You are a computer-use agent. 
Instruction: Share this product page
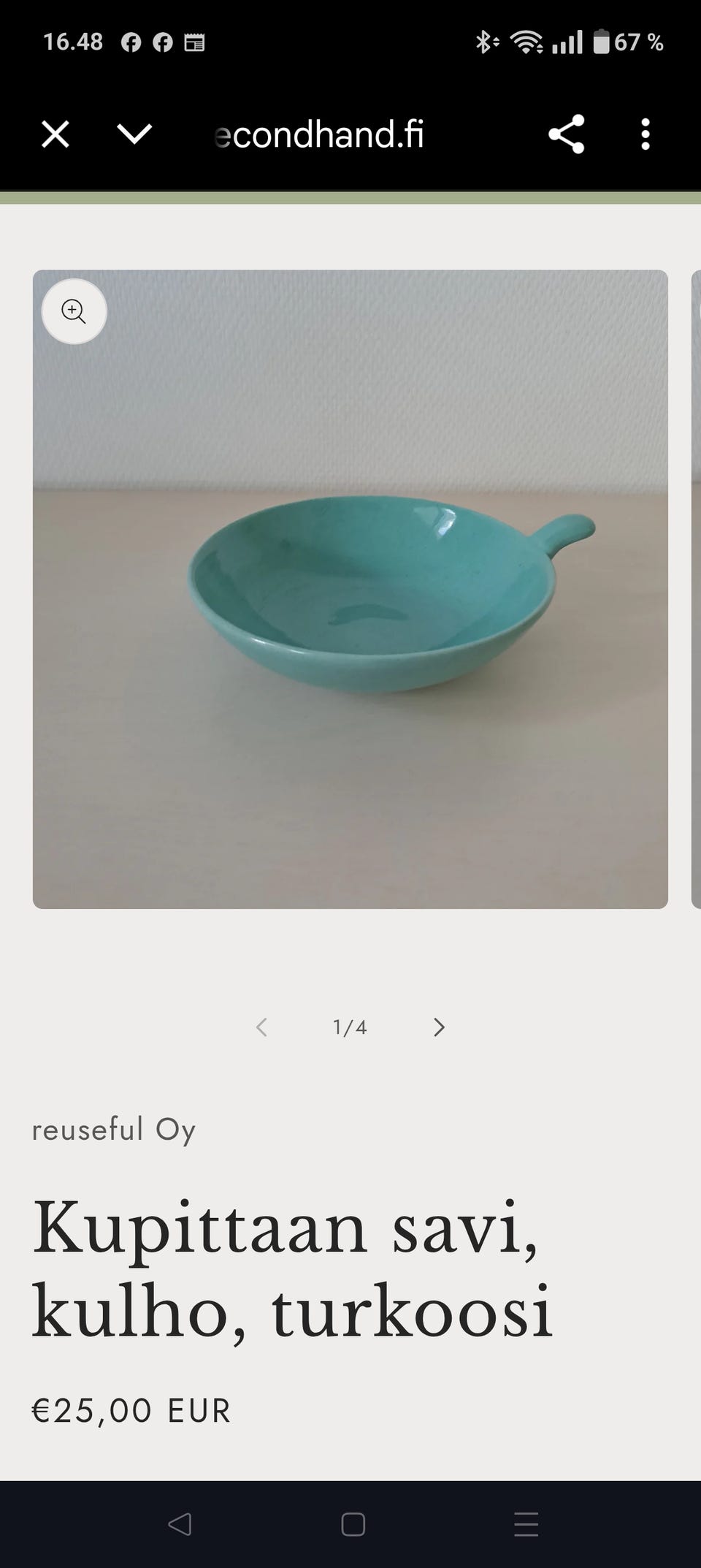coord(566,134)
